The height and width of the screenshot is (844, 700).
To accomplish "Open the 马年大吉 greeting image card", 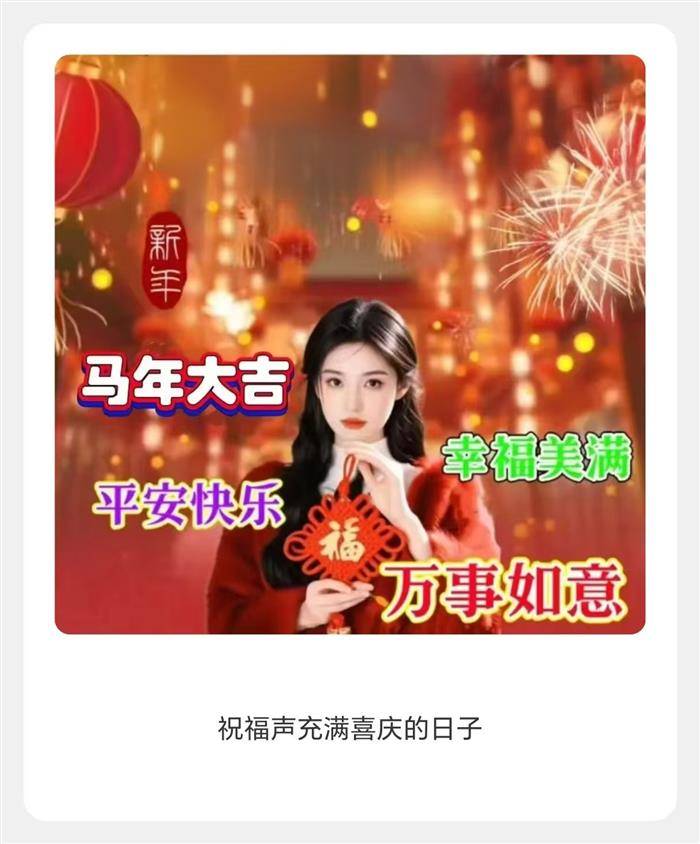I will [x=350, y=344].
